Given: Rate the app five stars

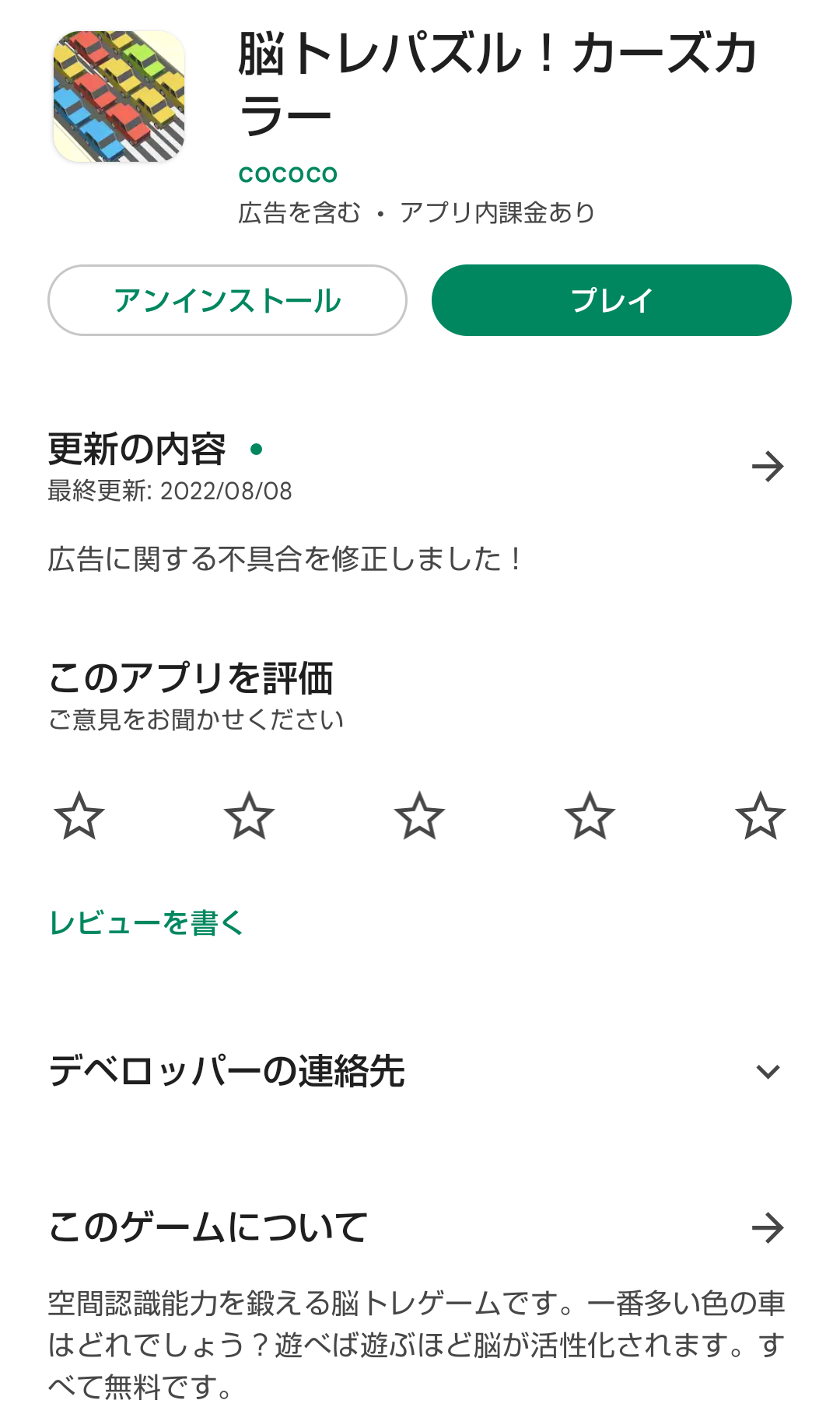Looking at the screenshot, I should pos(760,816).
